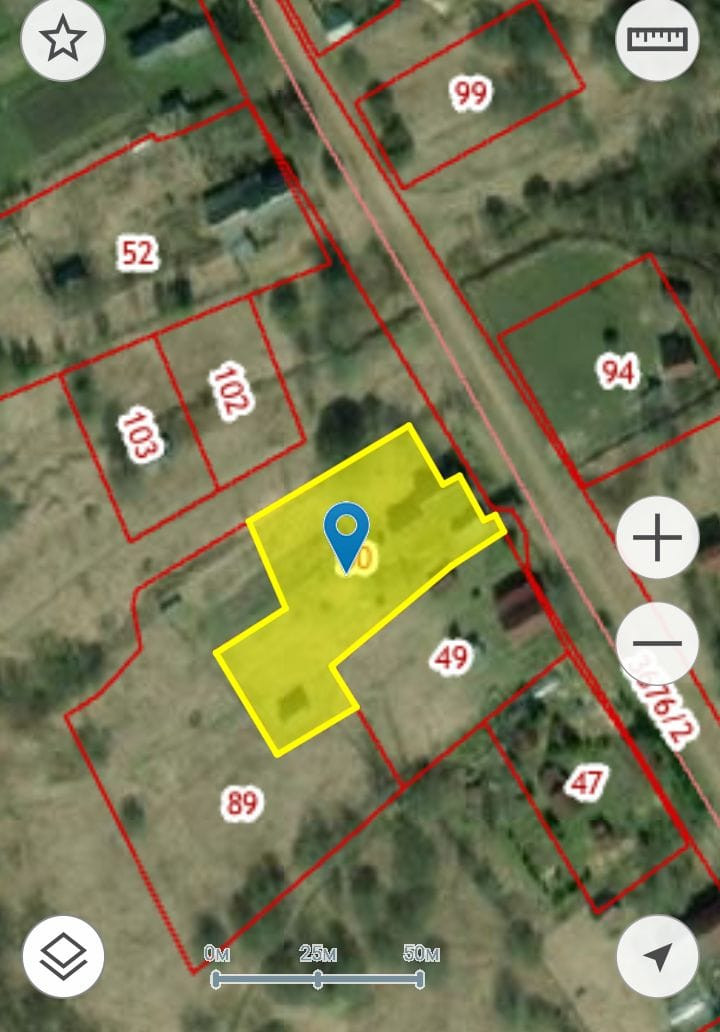The image size is (720, 1032).
Task: Select the parcel labeled 89
Action: pyautogui.click(x=242, y=803)
